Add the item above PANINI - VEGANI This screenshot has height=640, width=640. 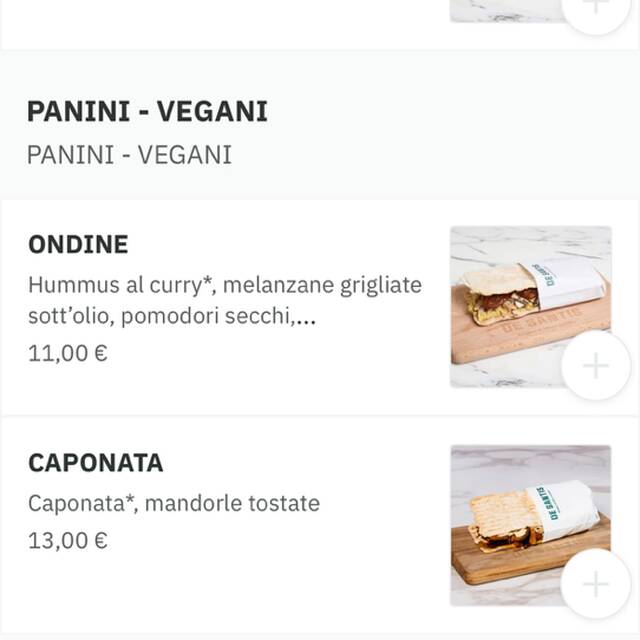595,6
